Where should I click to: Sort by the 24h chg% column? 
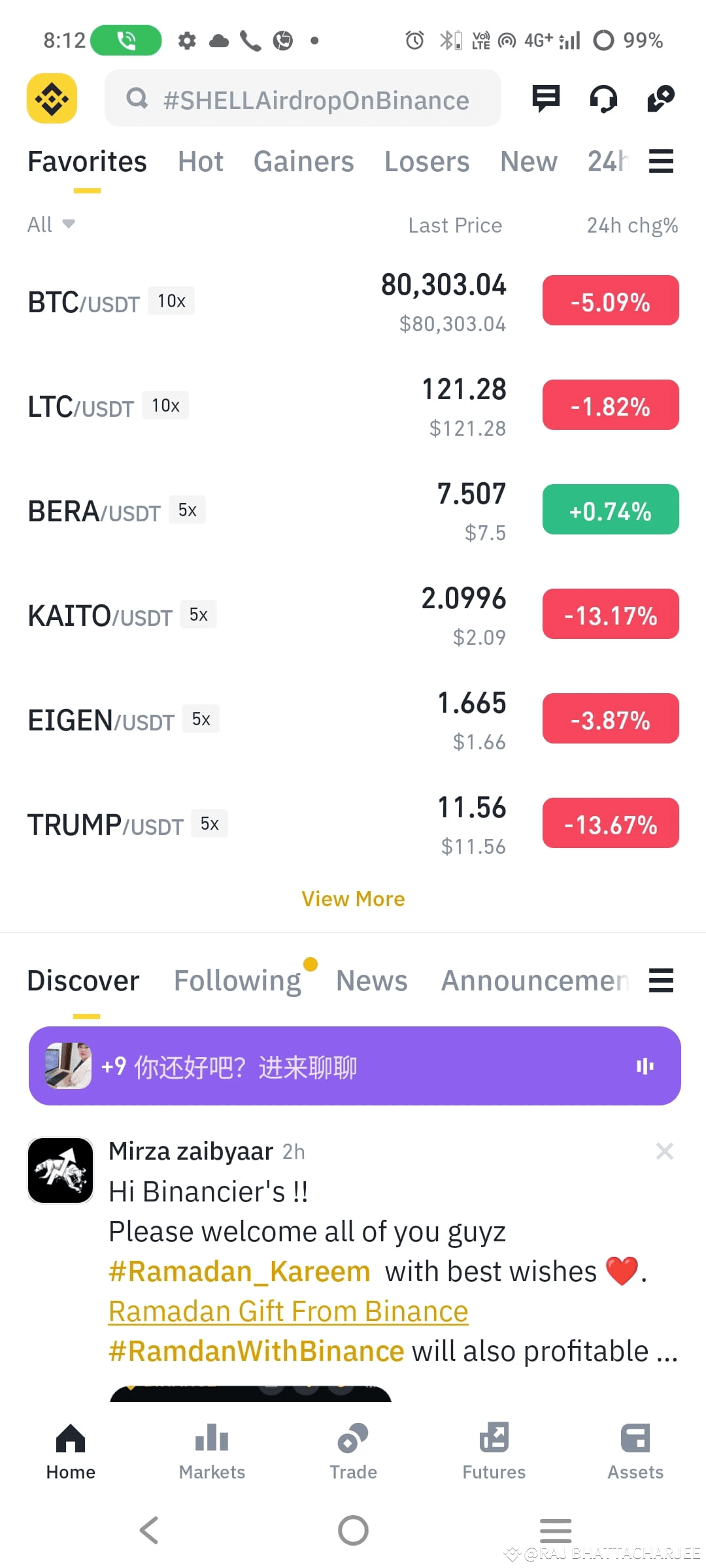tap(631, 225)
